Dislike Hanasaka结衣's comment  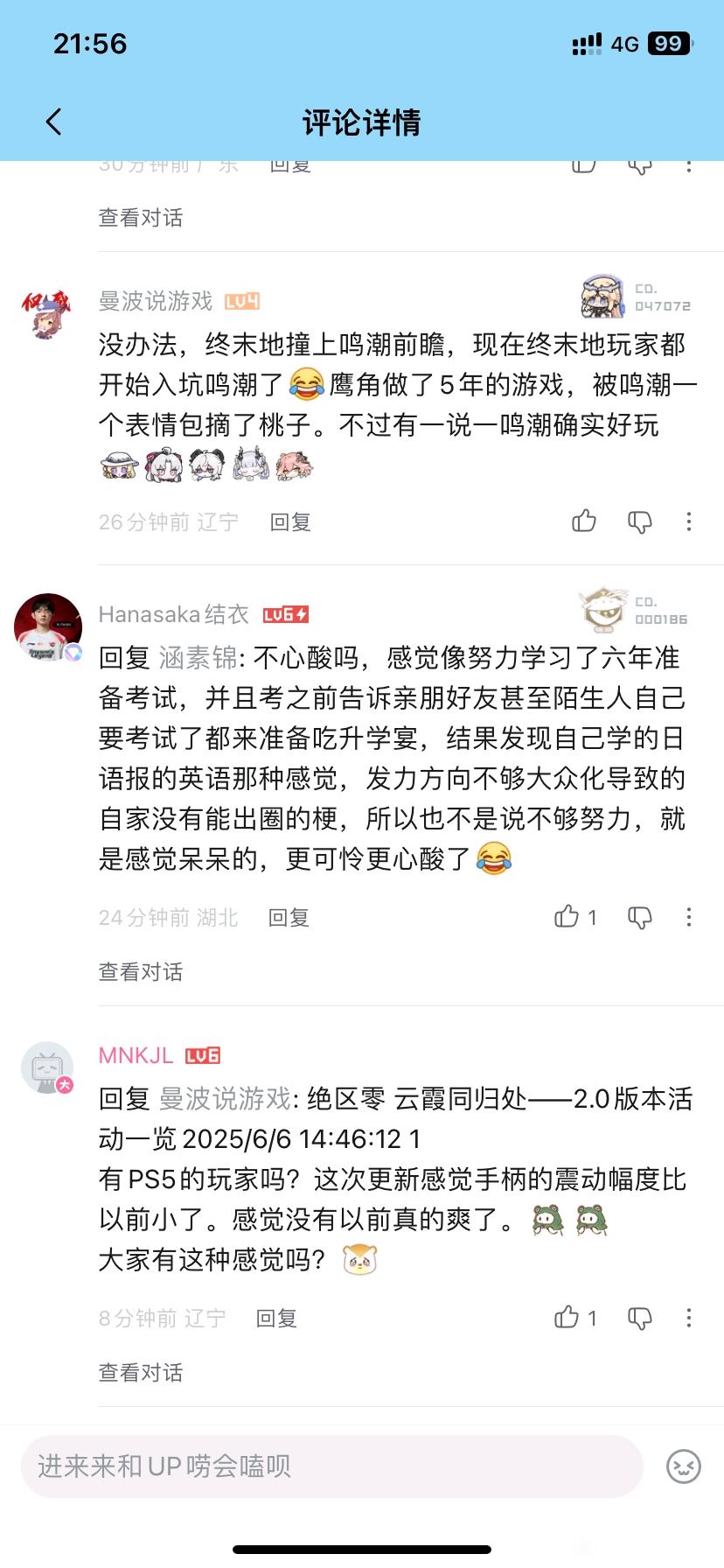(x=640, y=917)
